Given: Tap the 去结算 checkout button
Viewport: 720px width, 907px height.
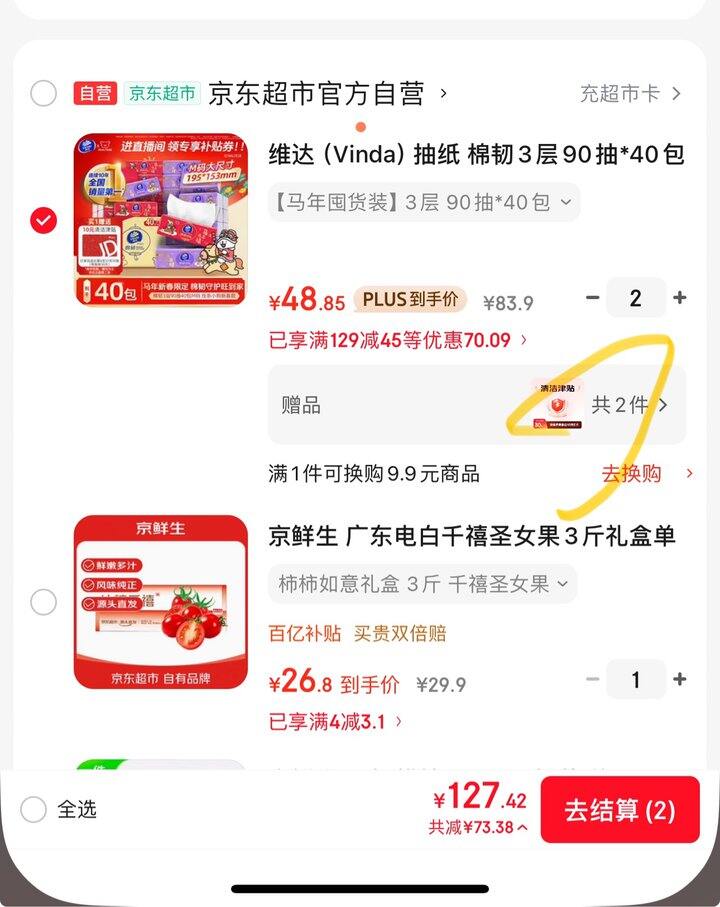Looking at the screenshot, I should (x=622, y=812).
